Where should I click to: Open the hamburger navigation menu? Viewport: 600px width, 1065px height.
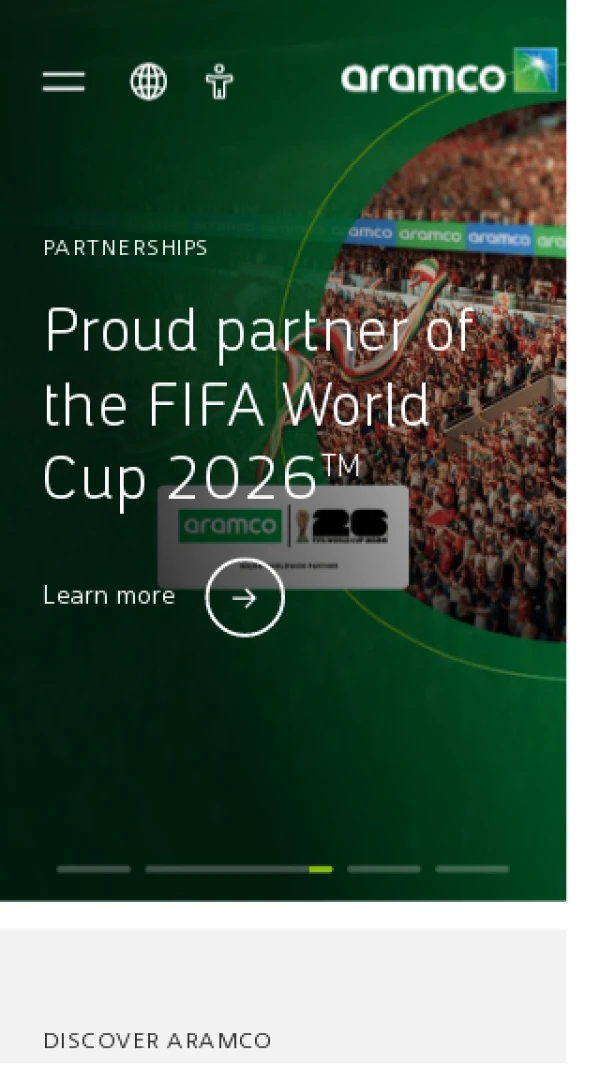(x=64, y=81)
